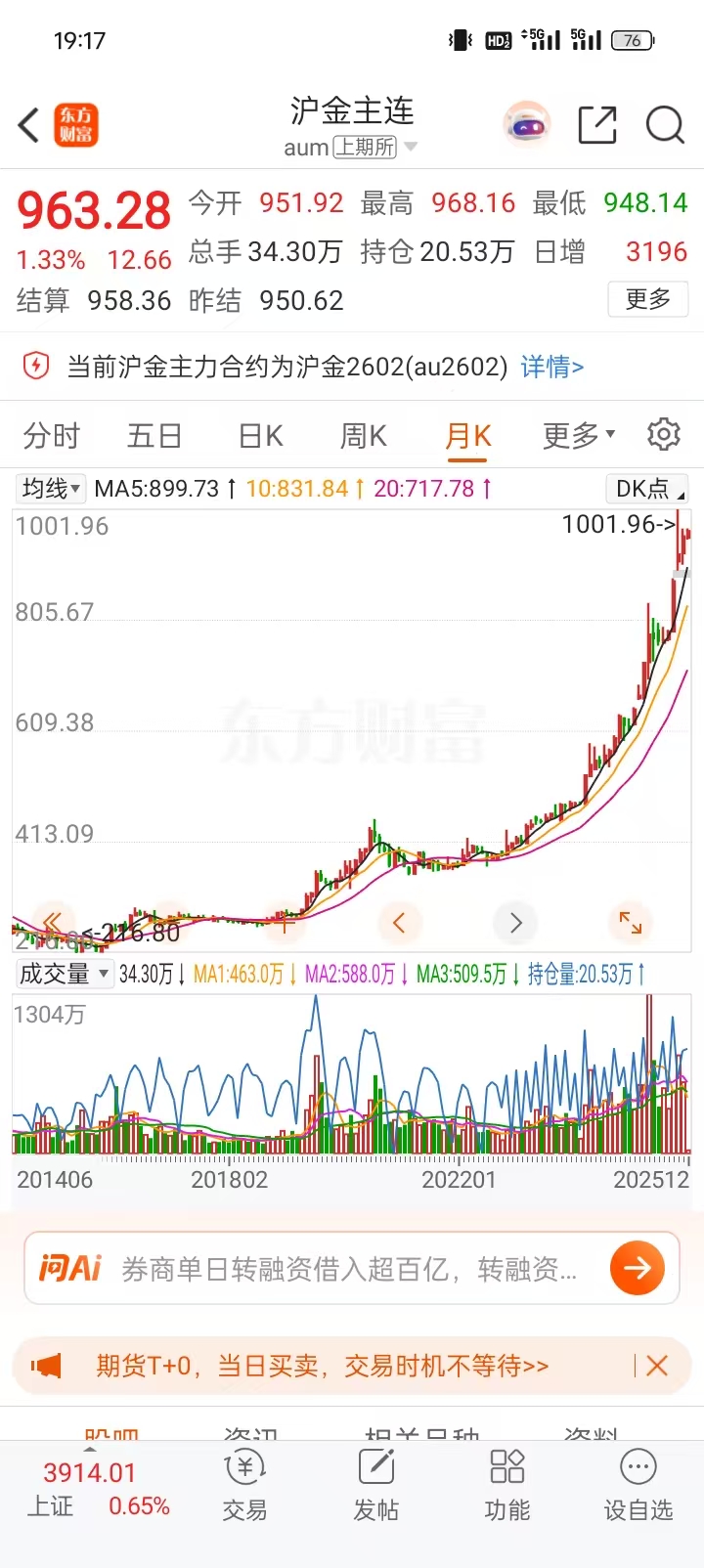Switch to the 分时 chart tab

(51, 436)
